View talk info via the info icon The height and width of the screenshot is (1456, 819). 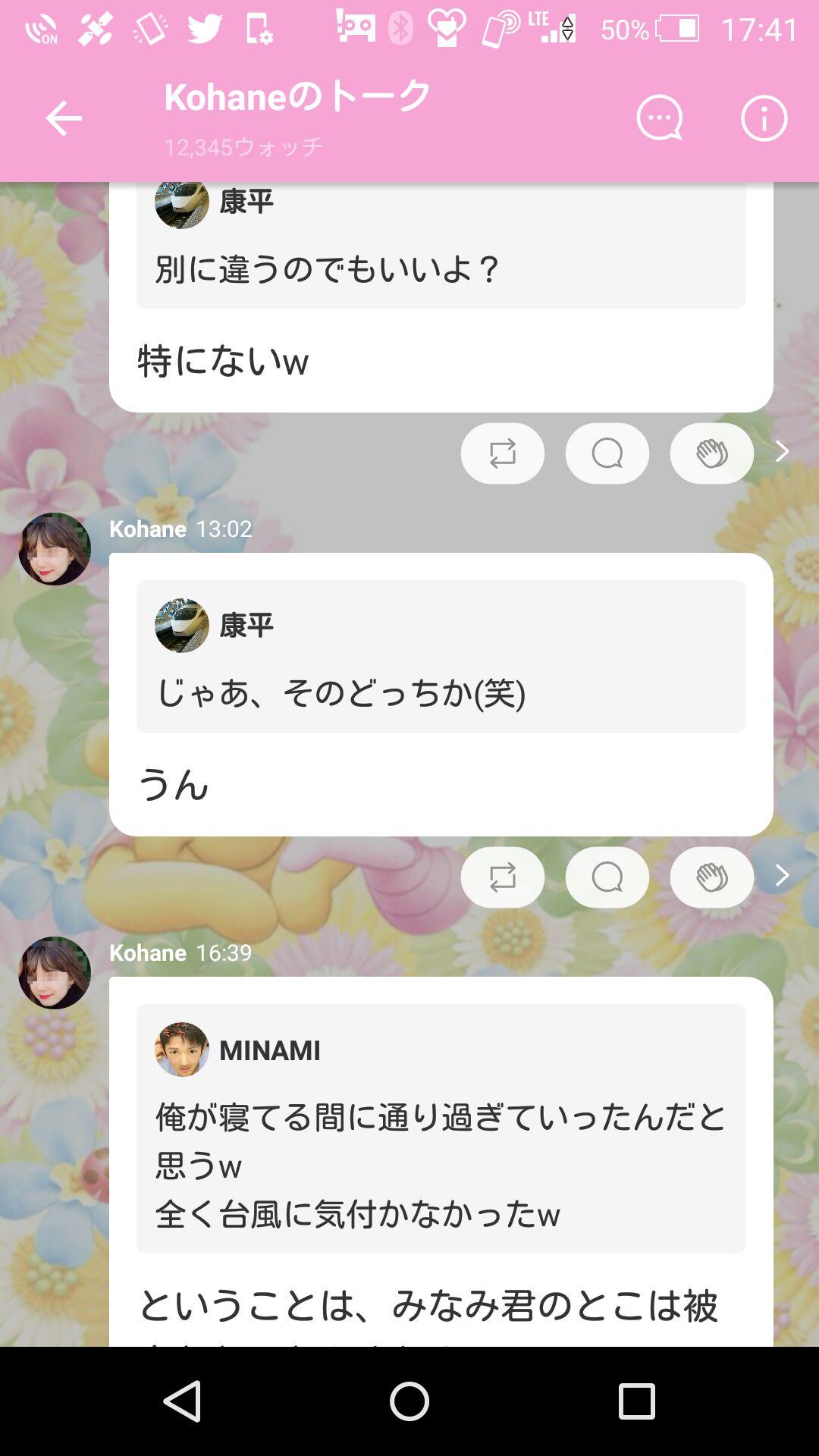click(763, 118)
